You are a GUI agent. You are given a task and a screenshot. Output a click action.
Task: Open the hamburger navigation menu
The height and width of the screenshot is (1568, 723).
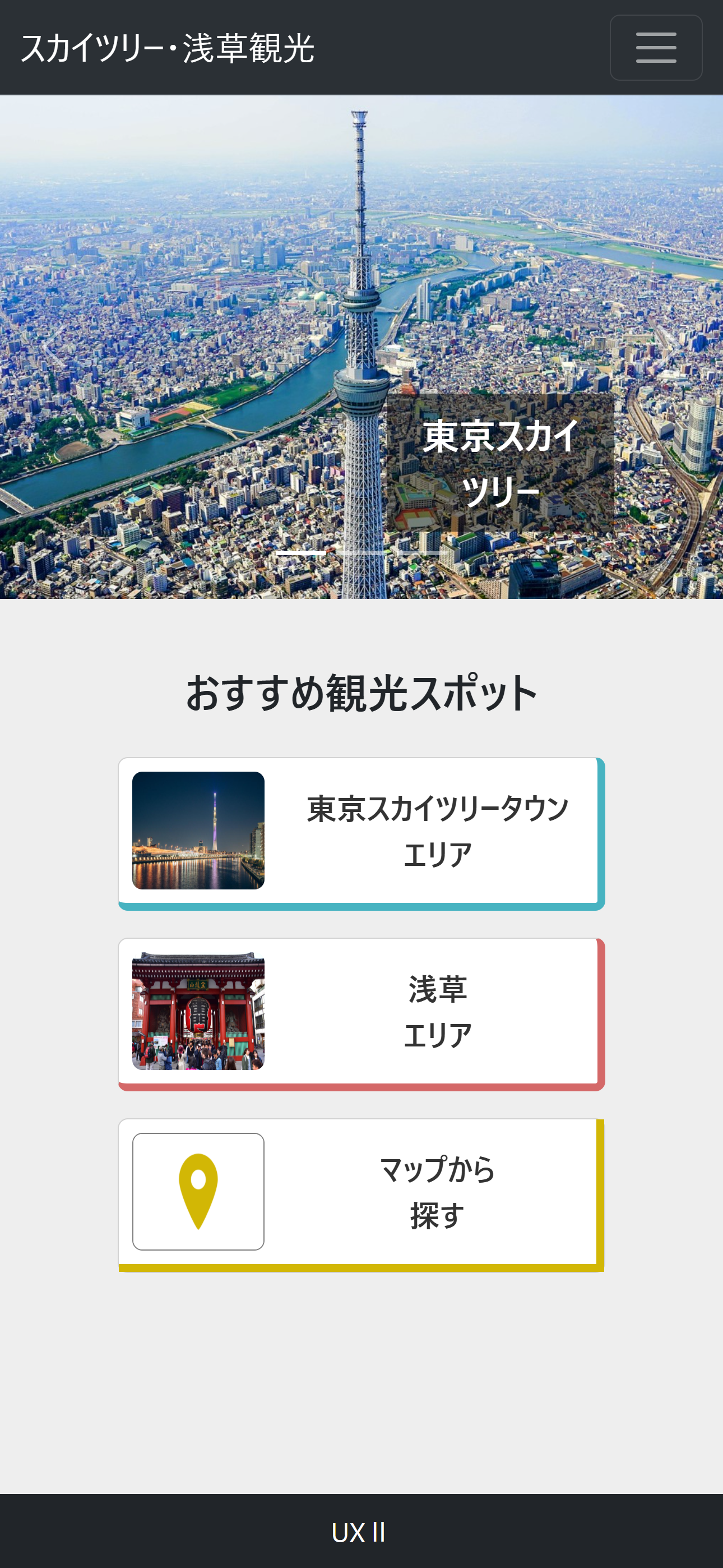point(655,48)
